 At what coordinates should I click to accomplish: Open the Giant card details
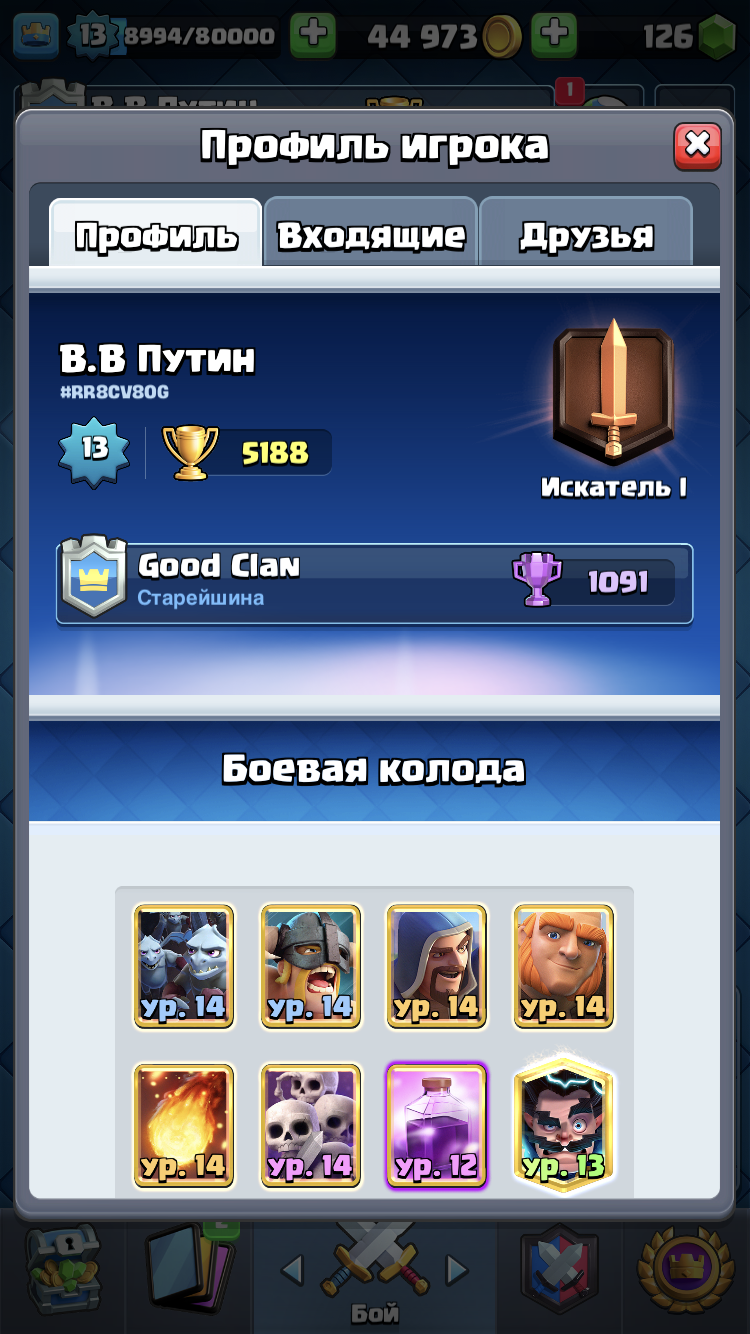[564, 967]
